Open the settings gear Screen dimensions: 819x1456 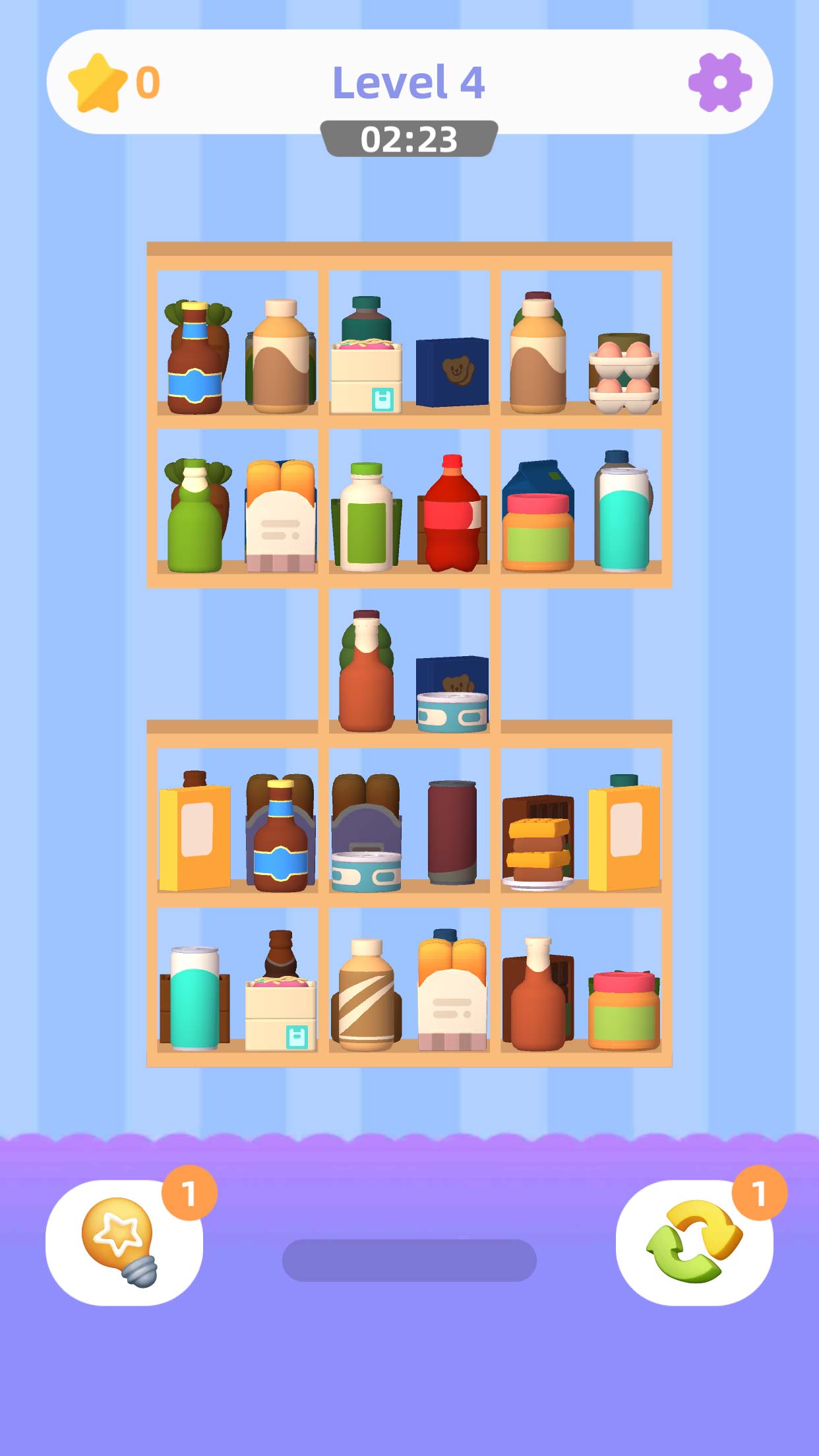(x=719, y=82)
